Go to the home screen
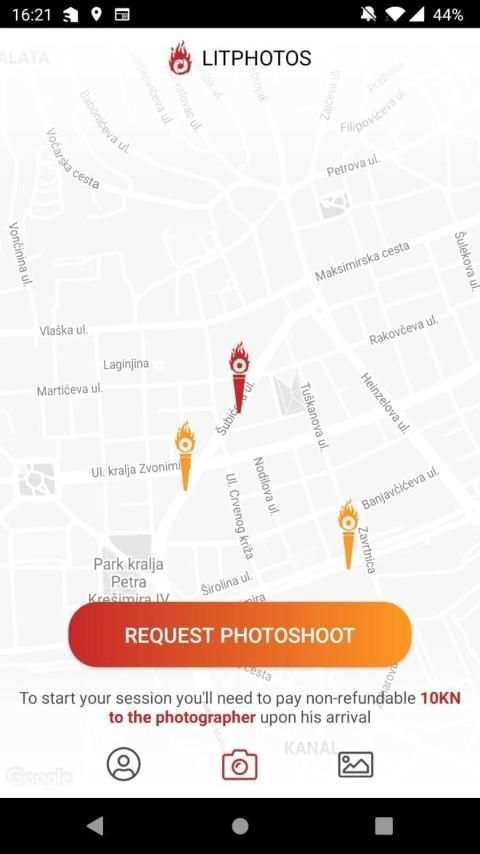 point(240,826)
